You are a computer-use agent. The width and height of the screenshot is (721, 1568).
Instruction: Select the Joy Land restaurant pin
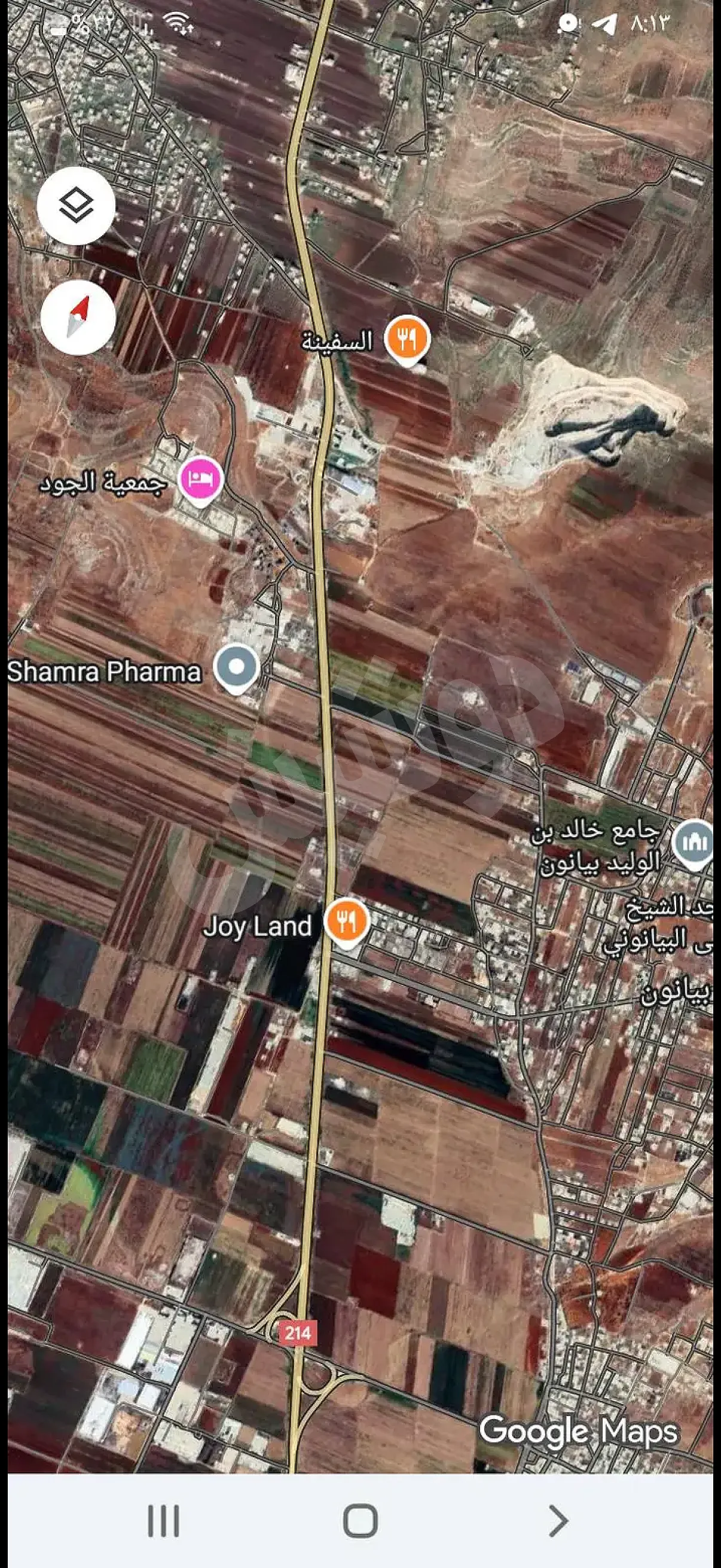(x=346, y=923)
